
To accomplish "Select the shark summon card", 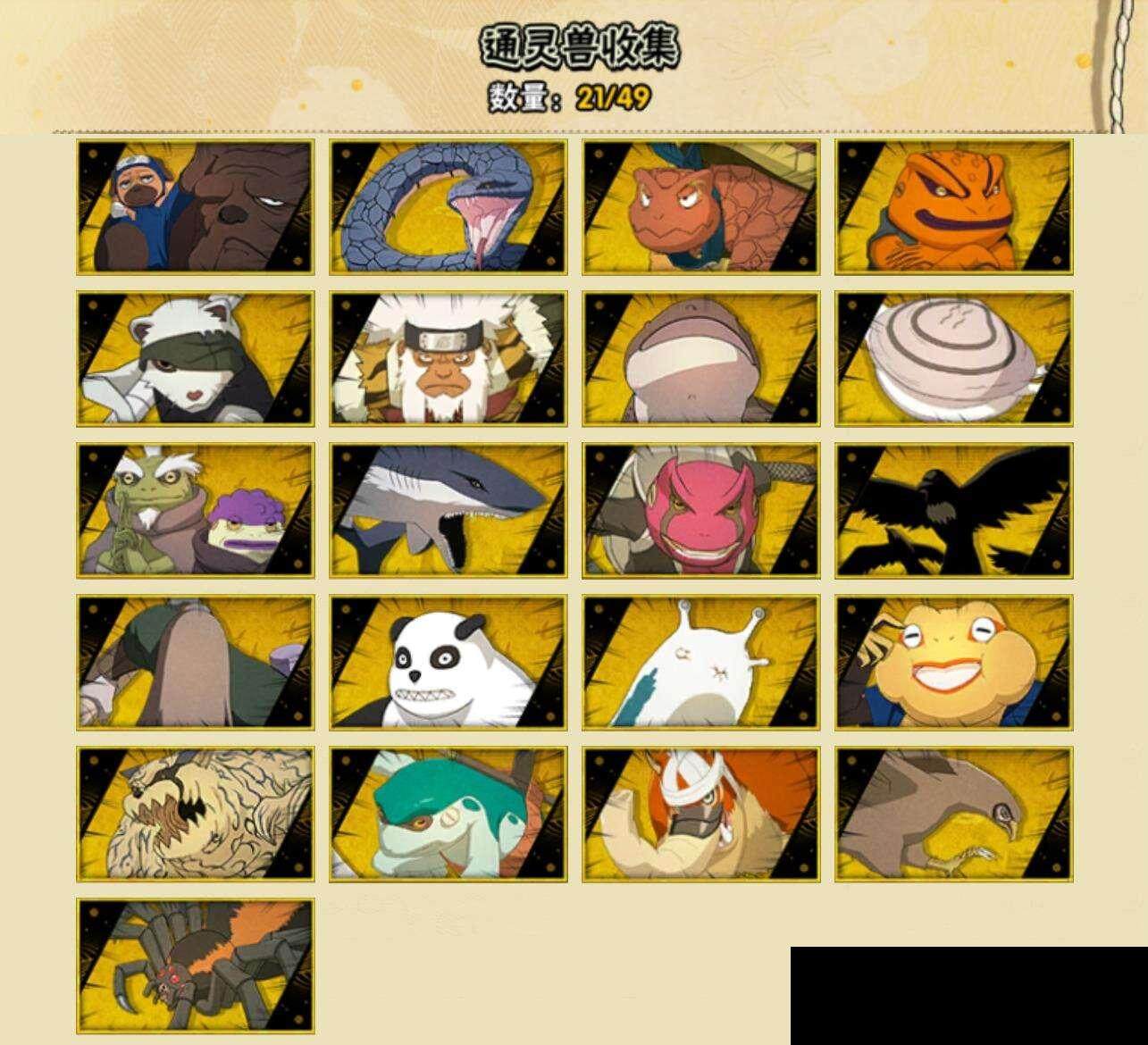I will click(448, 511).
